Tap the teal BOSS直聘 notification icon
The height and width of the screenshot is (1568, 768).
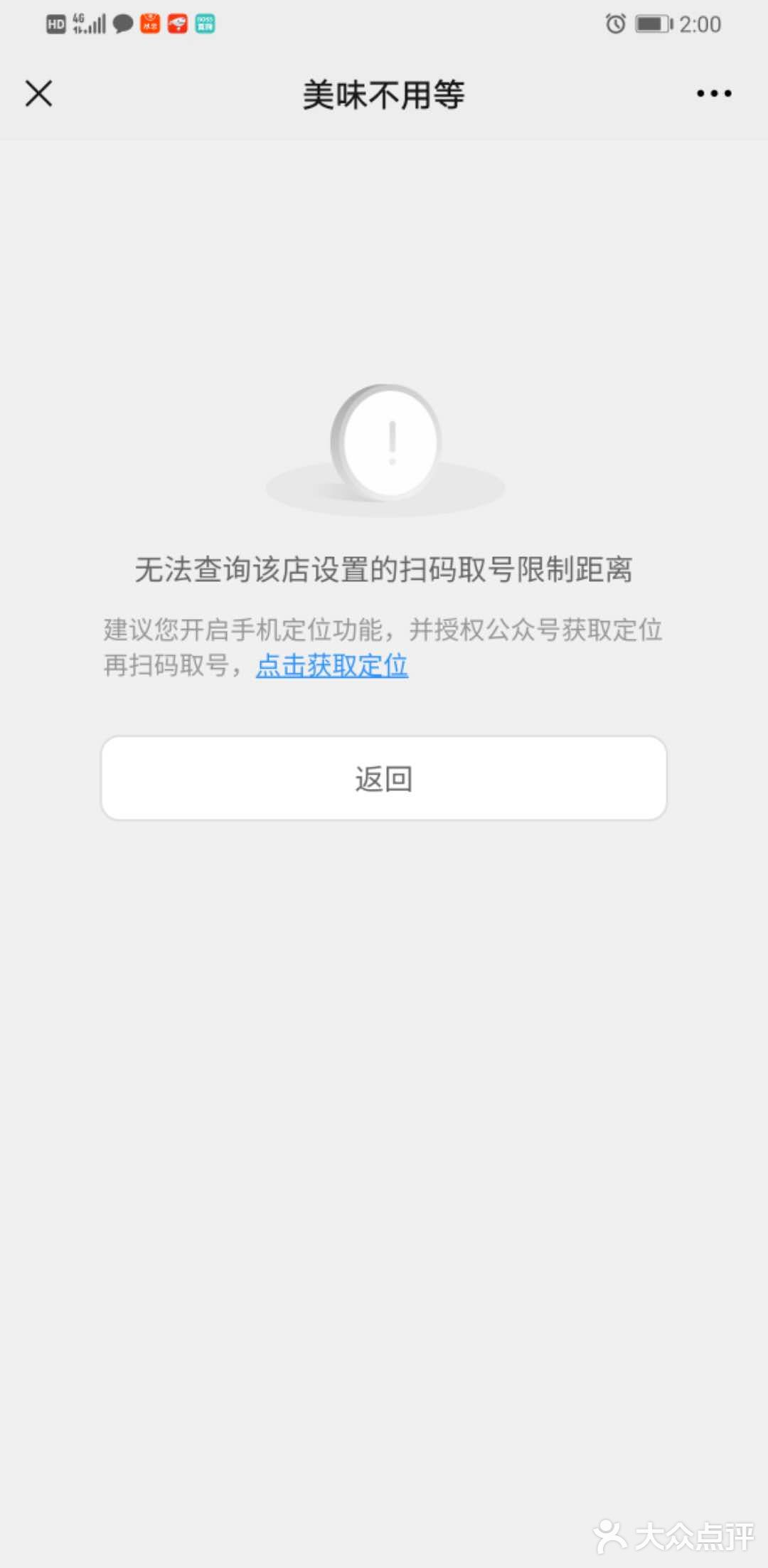coord(206,23)
